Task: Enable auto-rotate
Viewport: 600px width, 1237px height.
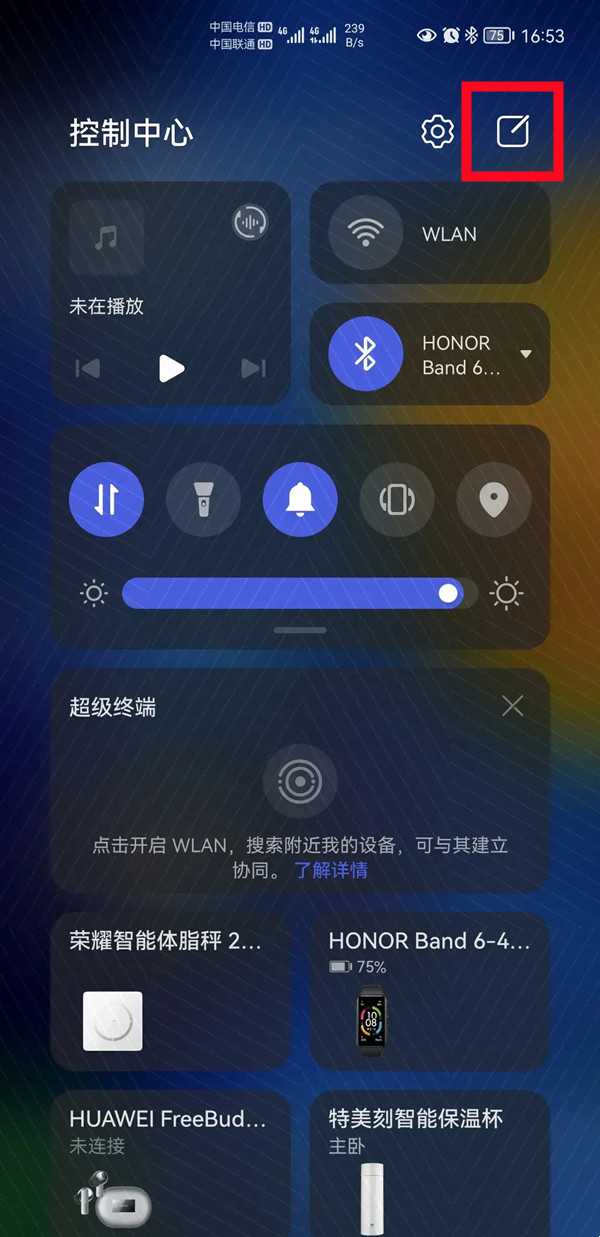Action: (x=397, y=499)
